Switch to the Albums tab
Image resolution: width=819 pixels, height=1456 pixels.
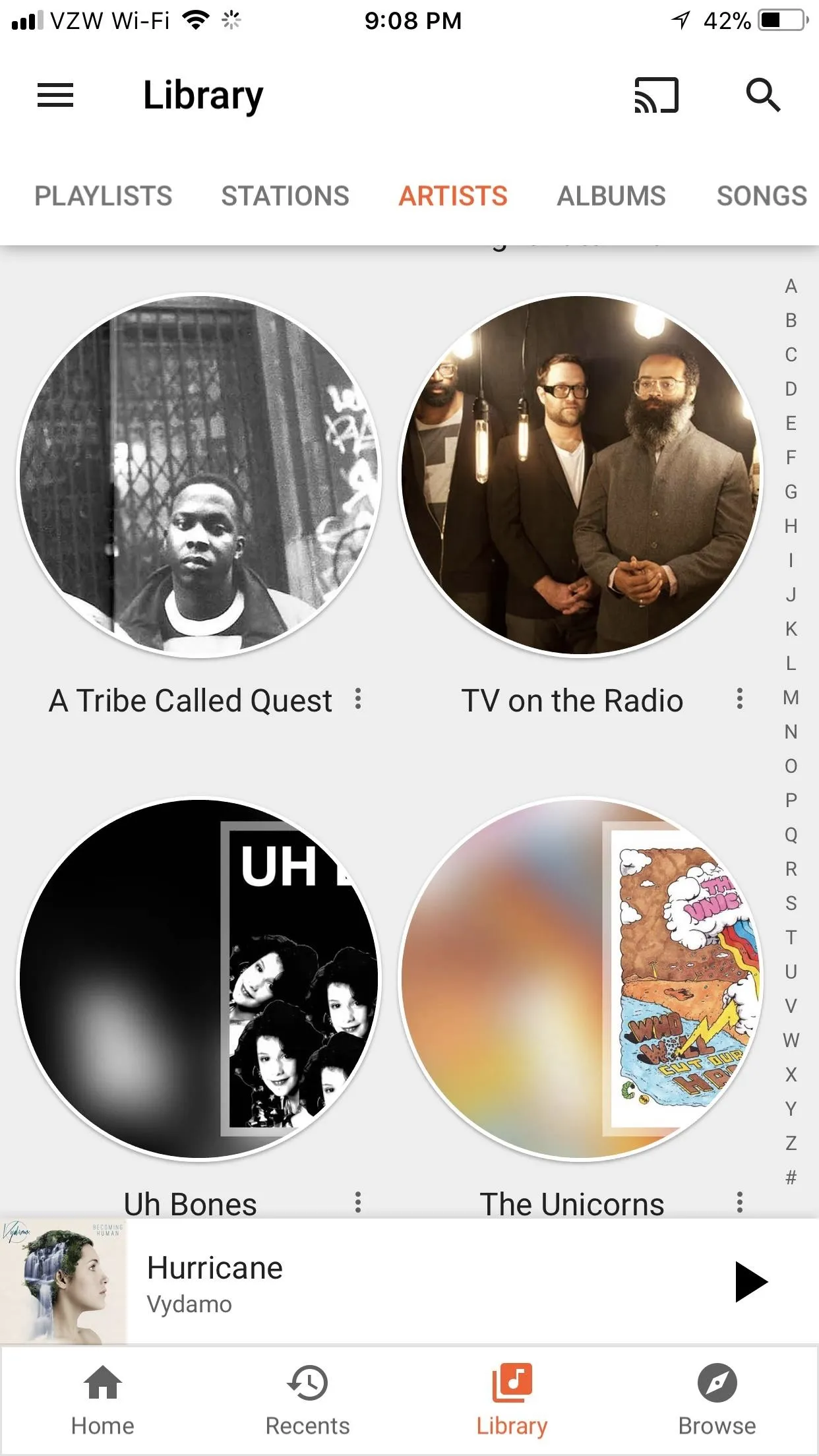point(611,196)
